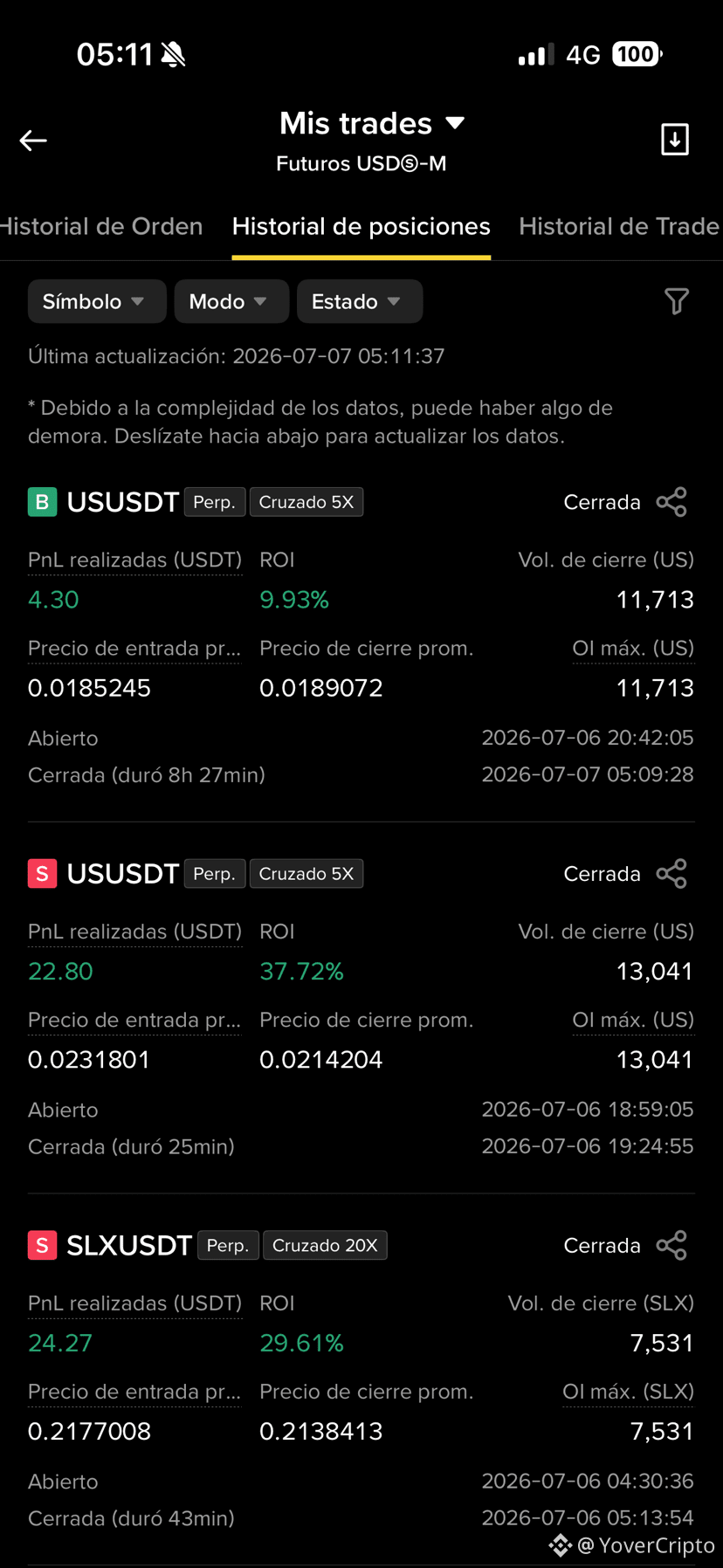The width and height of the screenshot is (723, 1568).
Task: Open the funnel filter icon
Action: click(677, 301)
